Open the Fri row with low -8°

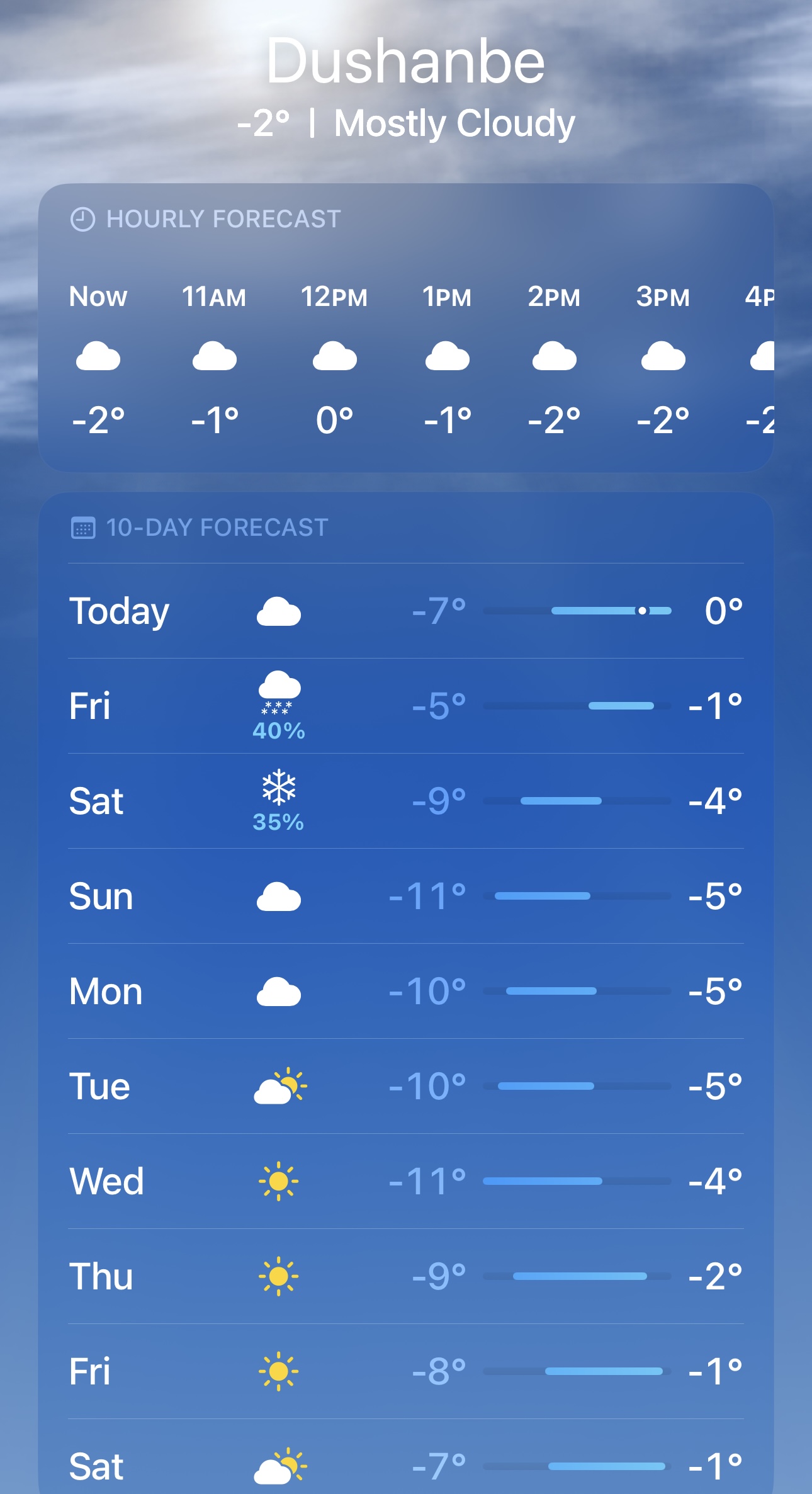tap(405, 1371)
